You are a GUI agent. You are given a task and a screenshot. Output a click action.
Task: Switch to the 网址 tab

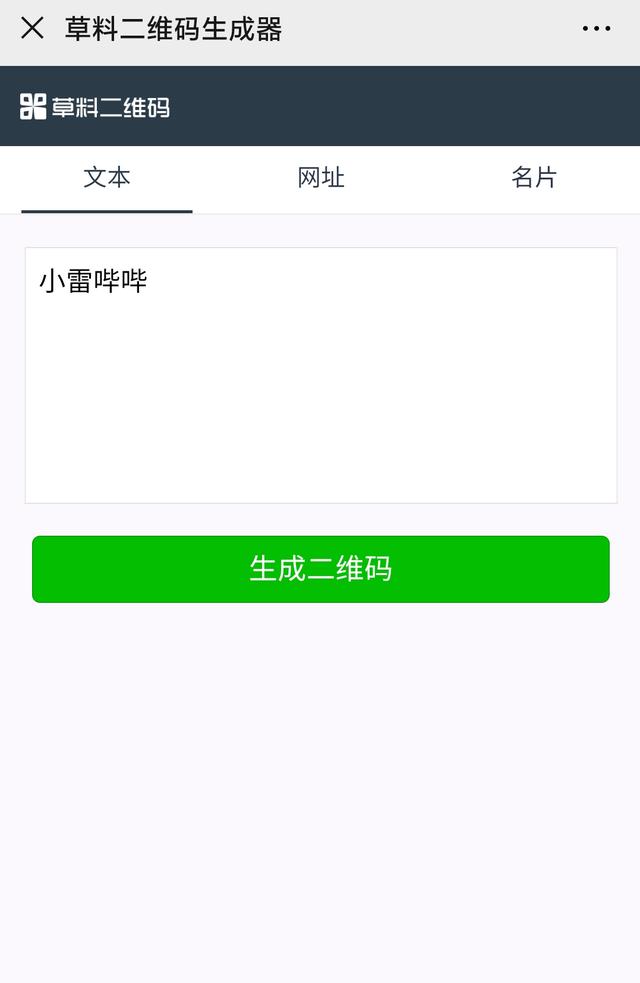point(321,178)
